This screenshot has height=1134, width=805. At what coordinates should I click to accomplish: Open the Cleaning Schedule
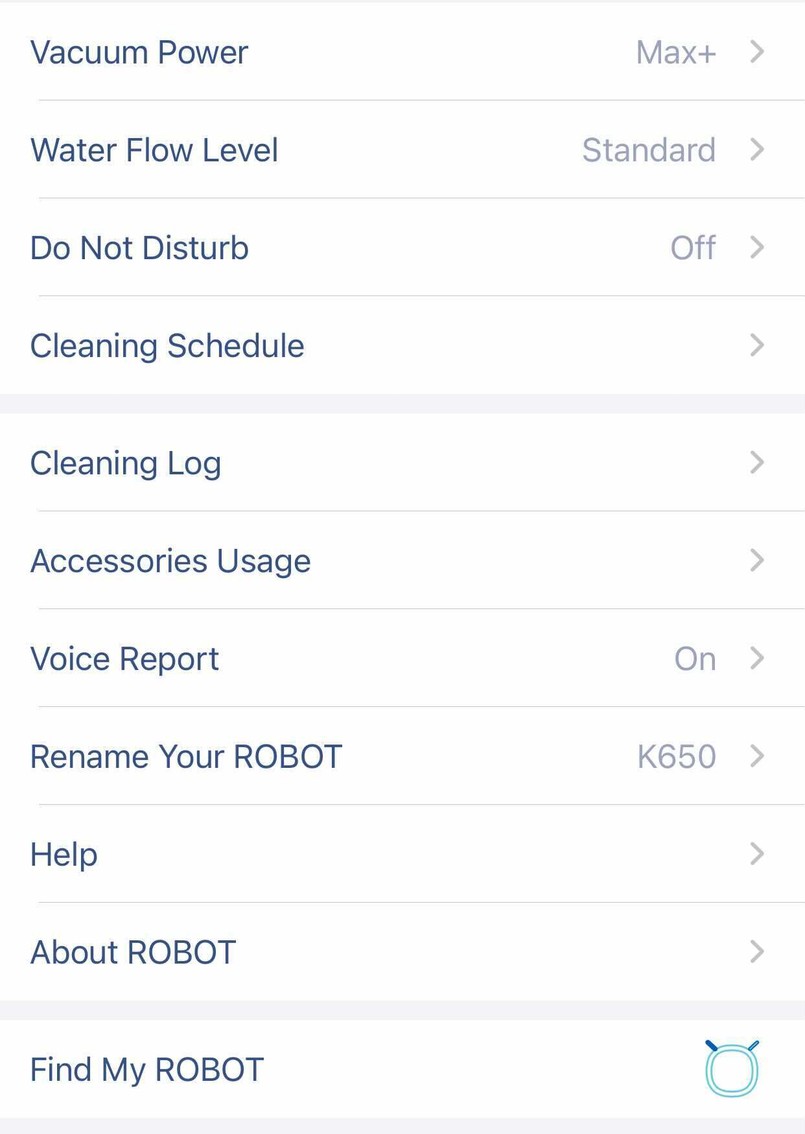click(x=400, y=346)
